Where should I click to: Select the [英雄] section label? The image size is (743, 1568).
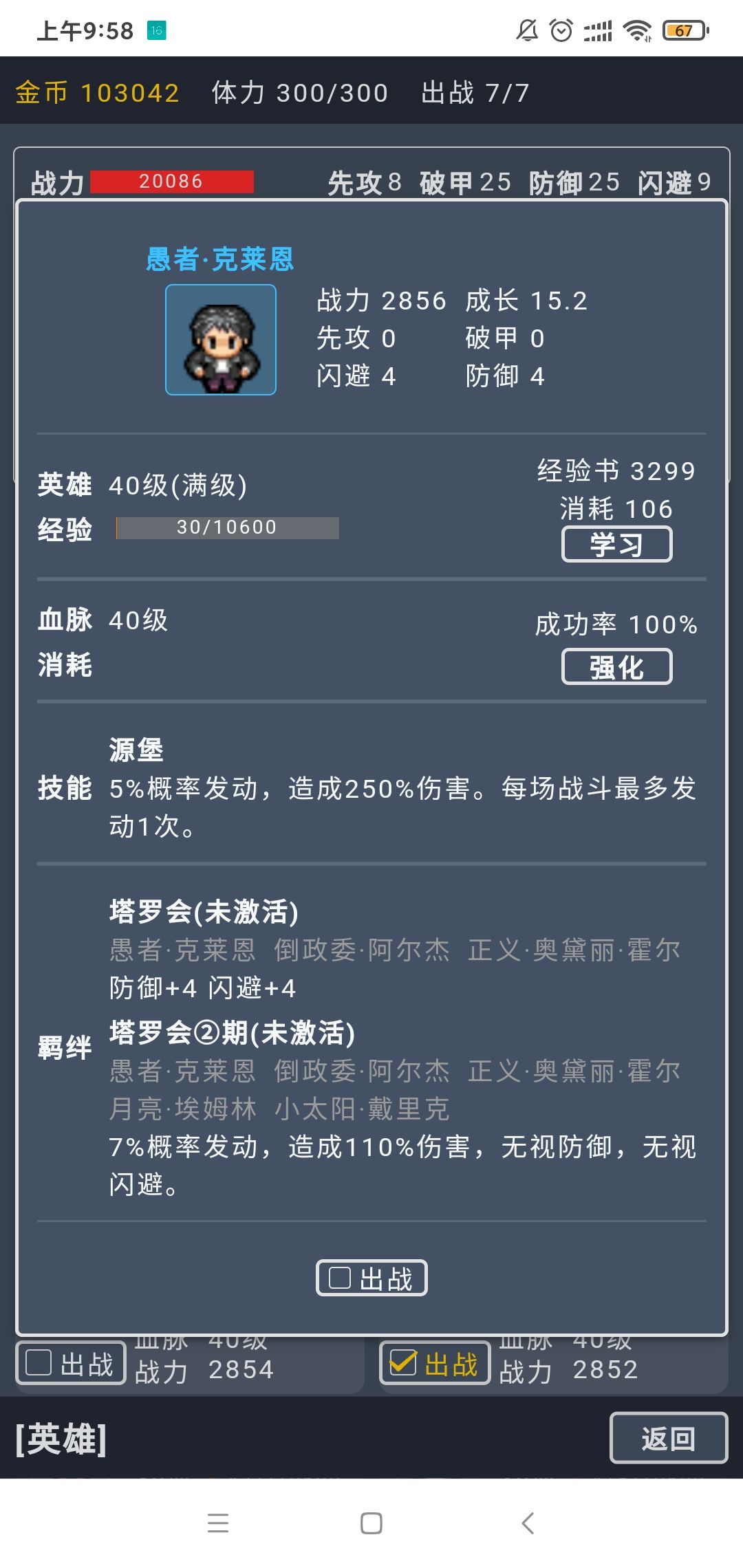coord(61,1437)
